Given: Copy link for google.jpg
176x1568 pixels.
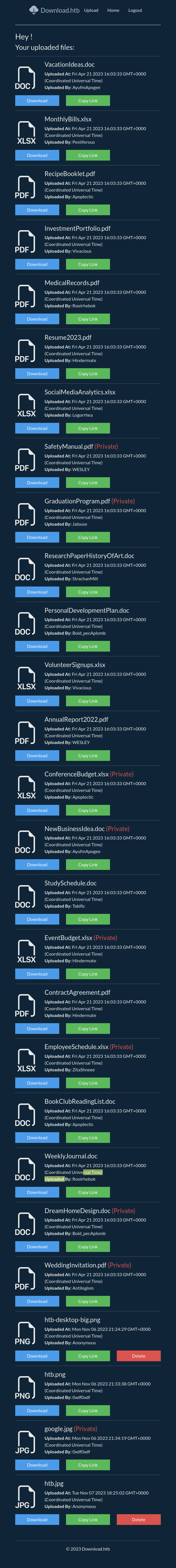Looking at the screenshot, I should pos(88,1465).
